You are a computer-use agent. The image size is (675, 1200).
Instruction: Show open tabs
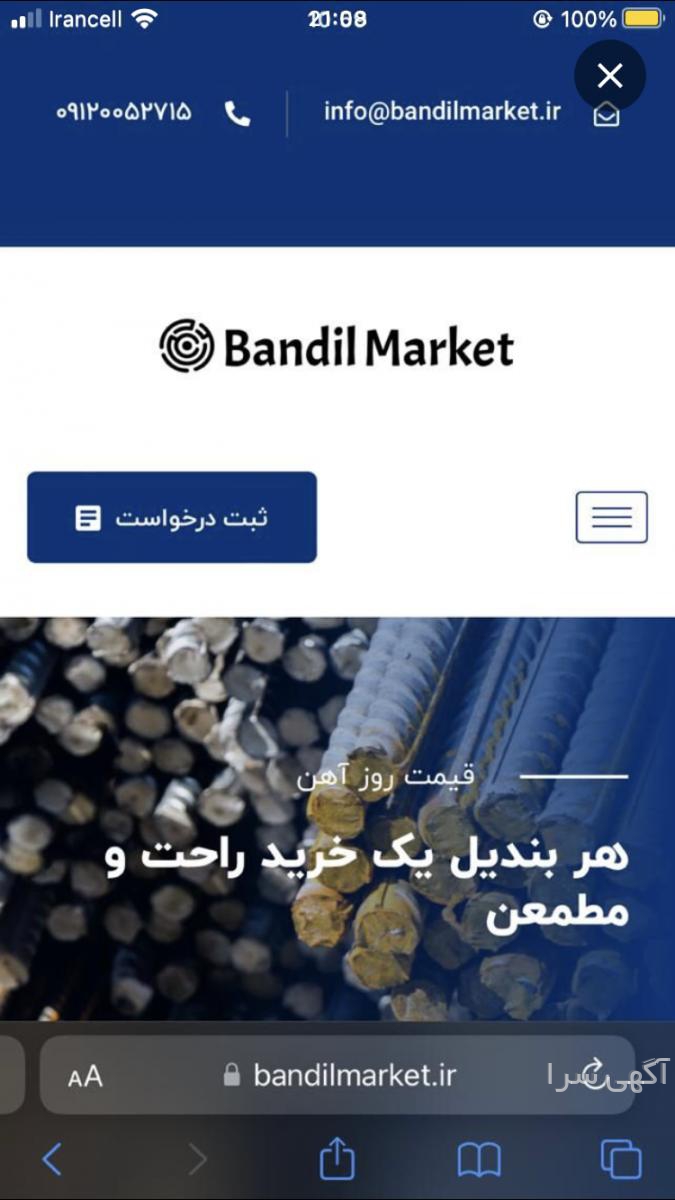620,1160
